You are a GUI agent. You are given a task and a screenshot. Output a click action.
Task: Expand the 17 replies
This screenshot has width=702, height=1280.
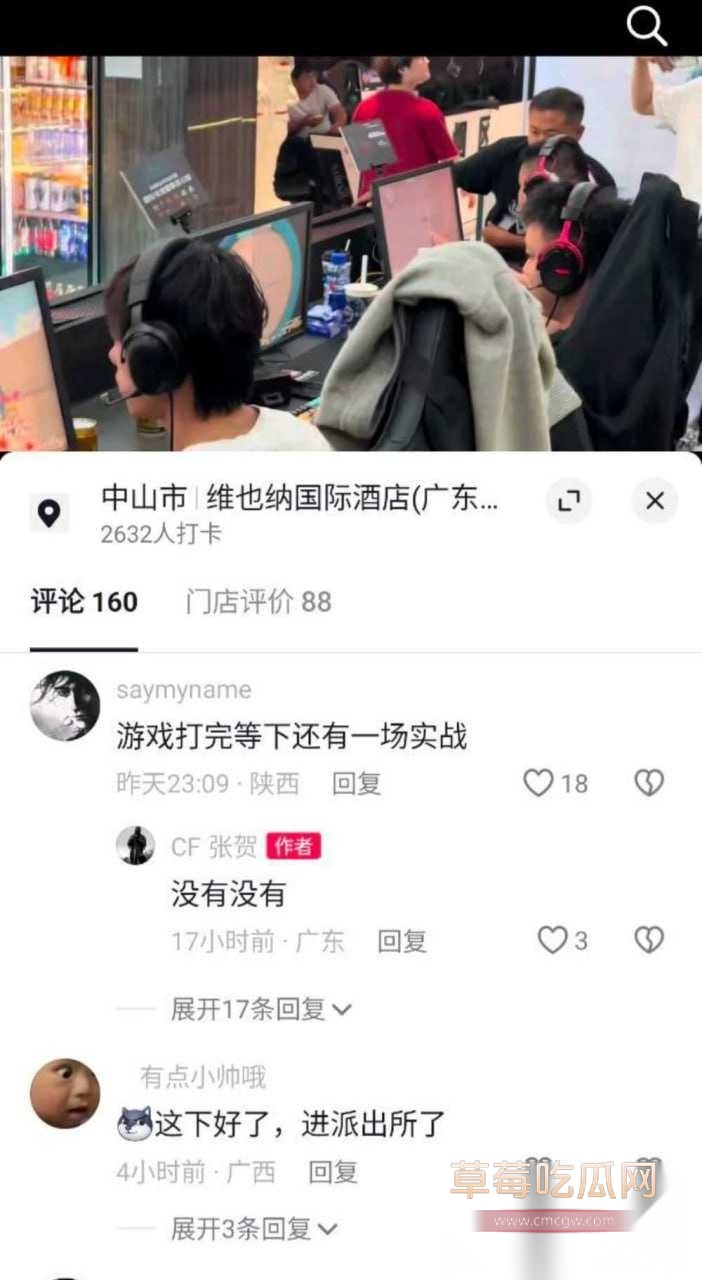click(x=260, y=1009)
